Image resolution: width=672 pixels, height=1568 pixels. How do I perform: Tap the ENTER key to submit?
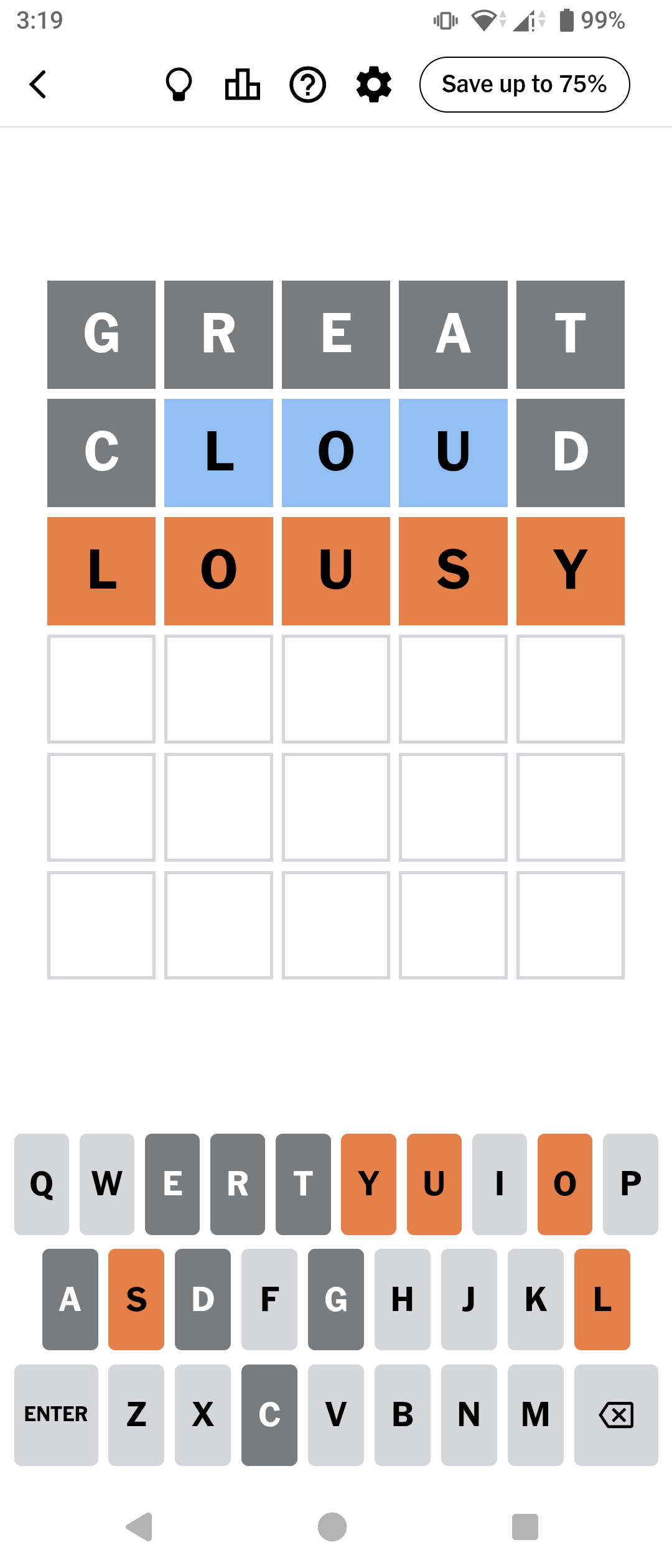point(56,1415)
